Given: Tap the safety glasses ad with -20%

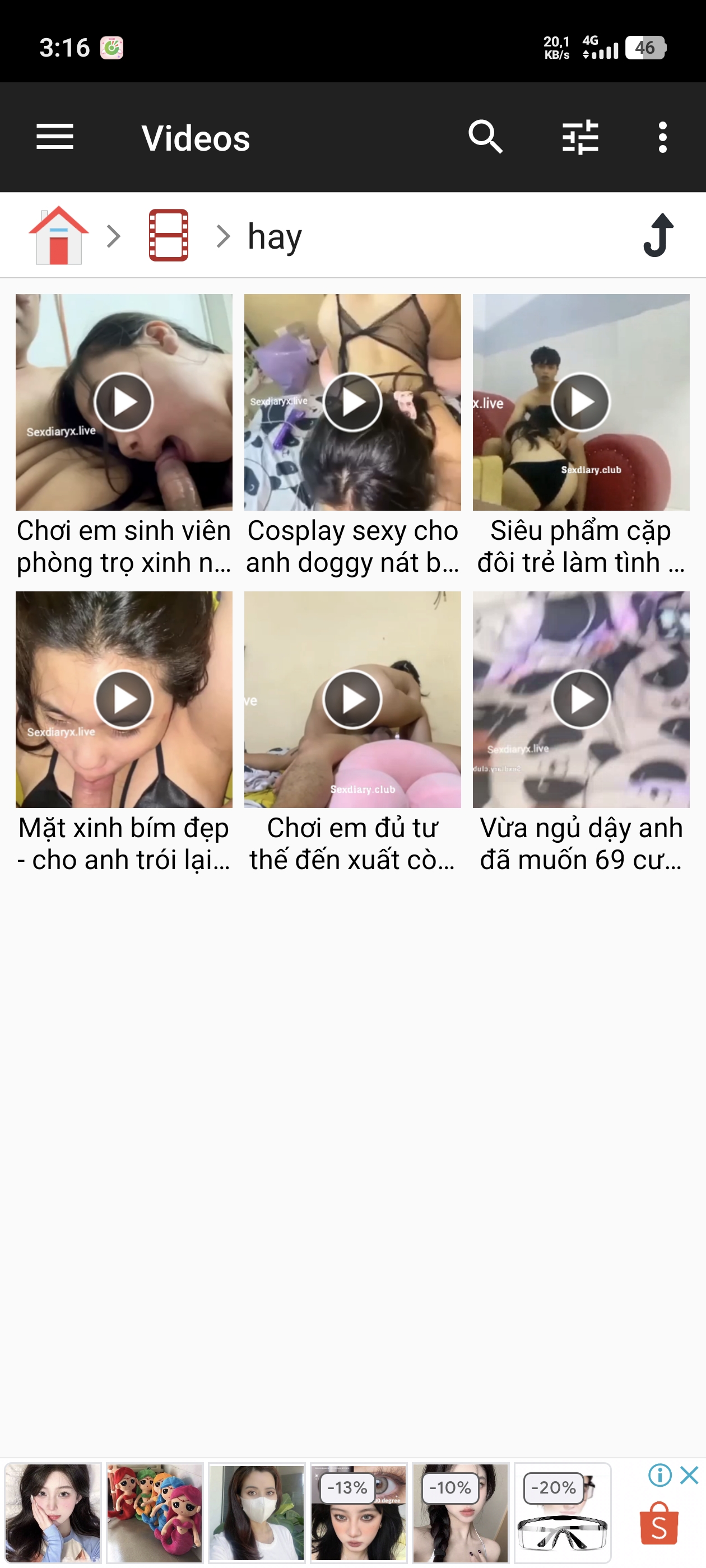Looking at the screenshot, I should [561, 1513].
